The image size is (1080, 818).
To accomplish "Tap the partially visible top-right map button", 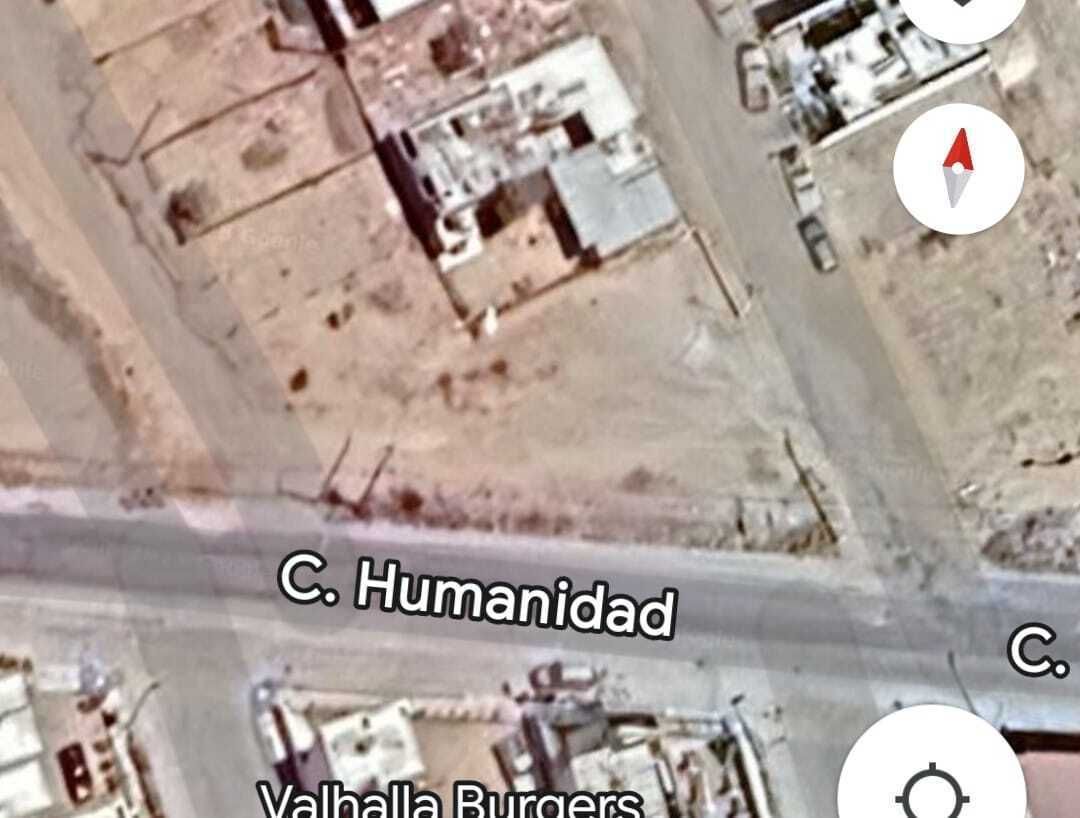I will coord(963,12).
